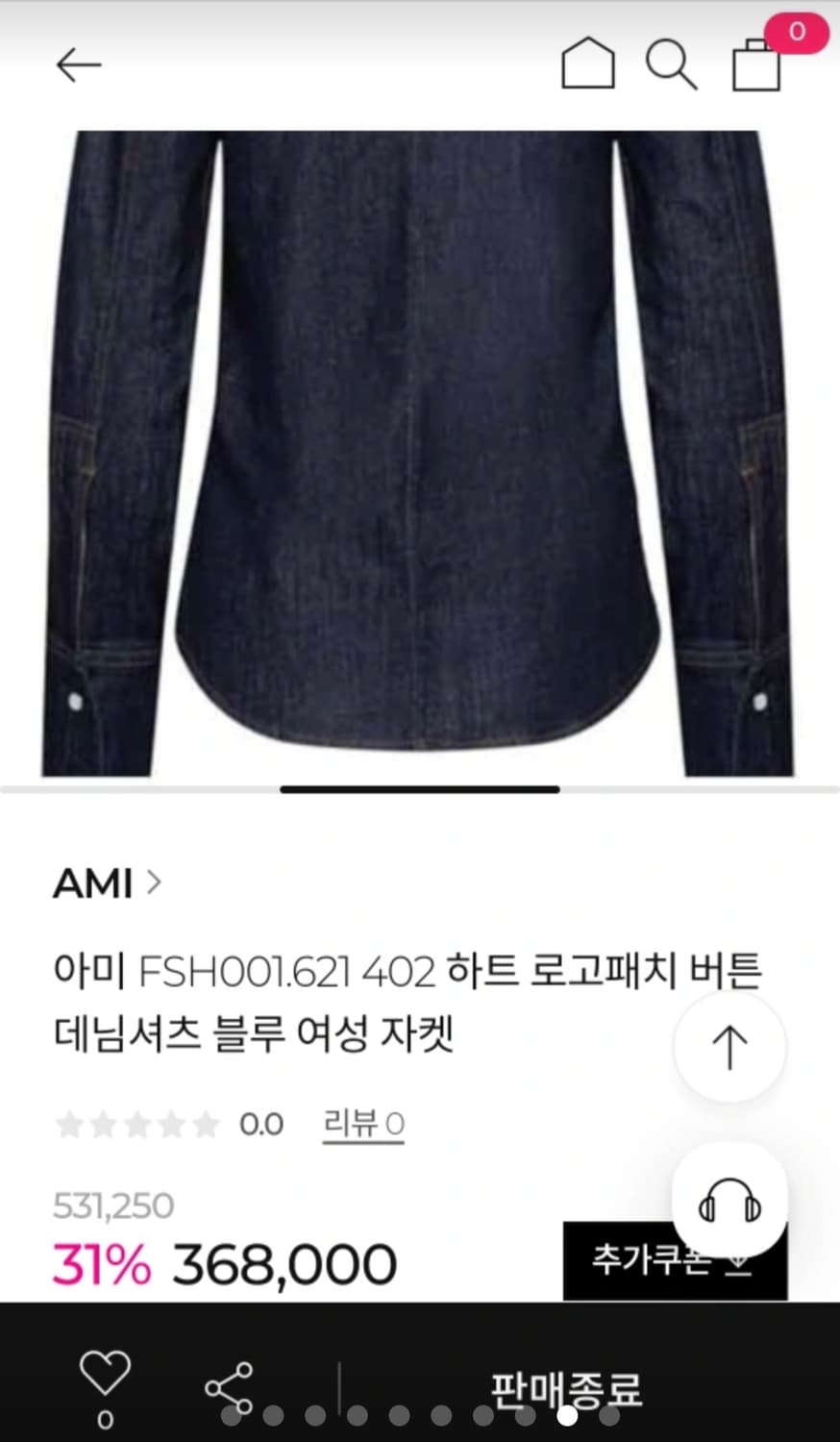
Task: Tap the 판매종료 status label
Action: click(x=565, y=1387)
